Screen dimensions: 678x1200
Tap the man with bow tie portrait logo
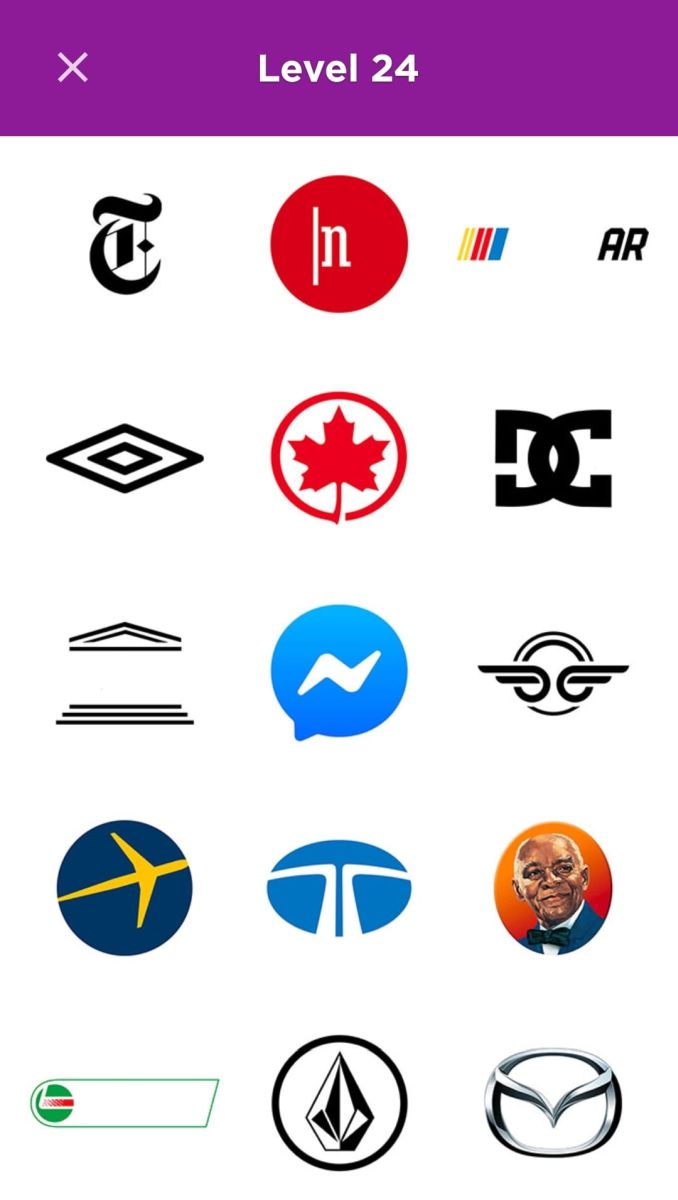click(x=553, y=888)
